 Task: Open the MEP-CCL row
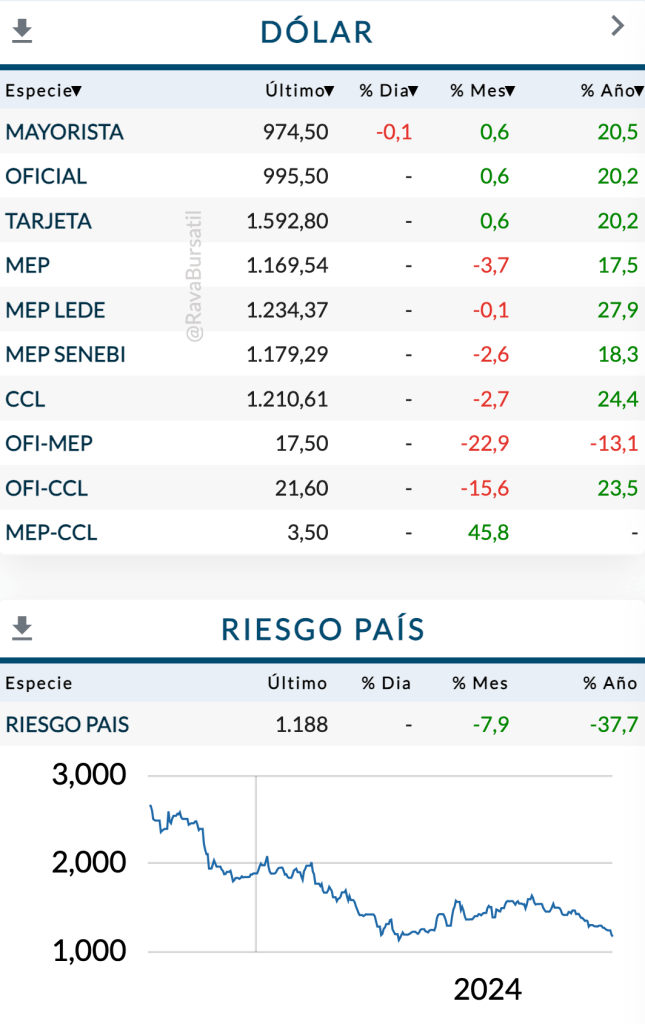pos(51,532)
